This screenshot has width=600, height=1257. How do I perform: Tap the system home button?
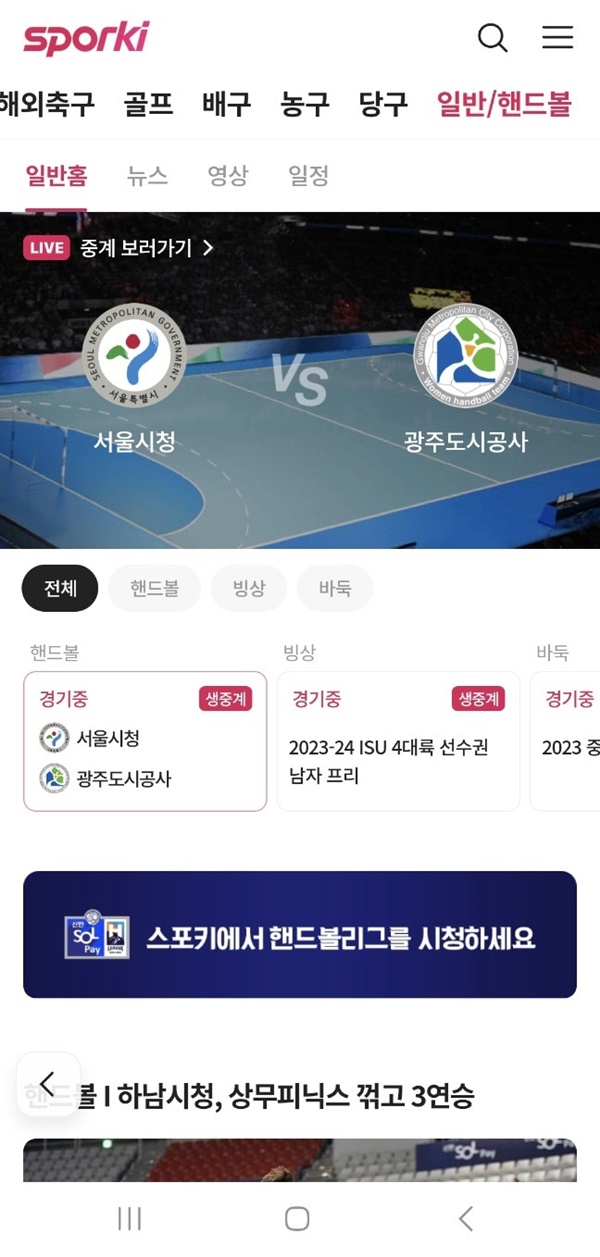[297, 1218]
